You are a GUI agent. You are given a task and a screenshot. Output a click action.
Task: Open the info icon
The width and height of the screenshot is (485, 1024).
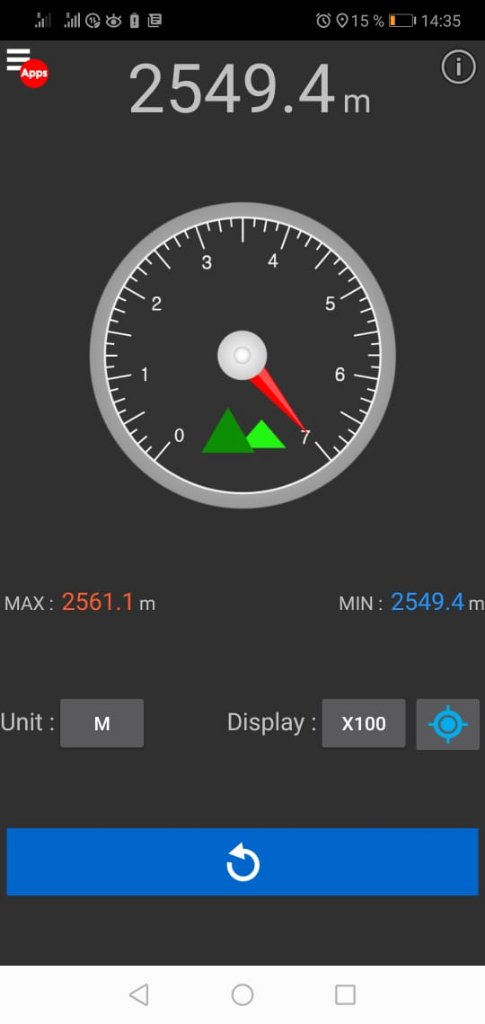[458, 67]
